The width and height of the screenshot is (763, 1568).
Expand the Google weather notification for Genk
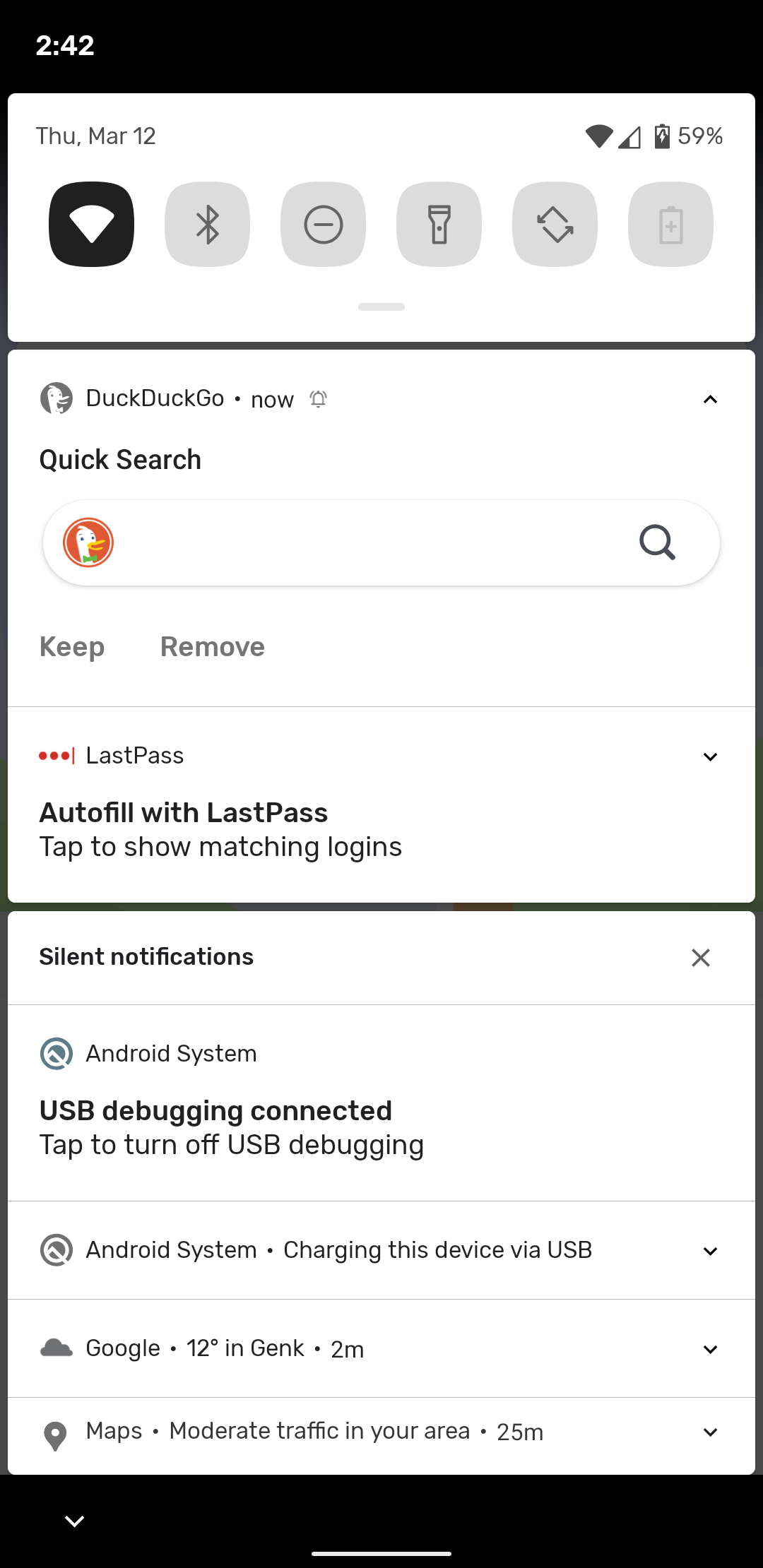tap(710, 1349)
